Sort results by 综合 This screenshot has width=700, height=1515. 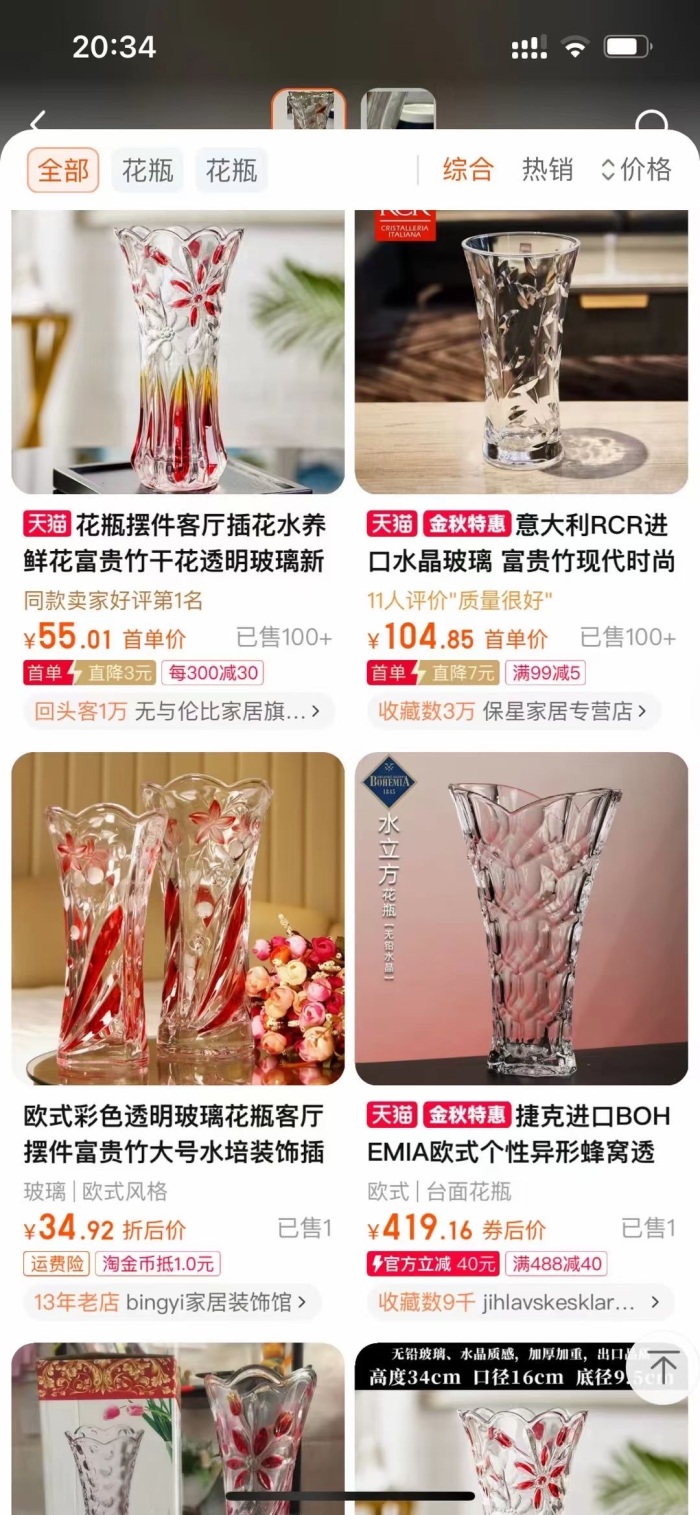pos(468,170)
